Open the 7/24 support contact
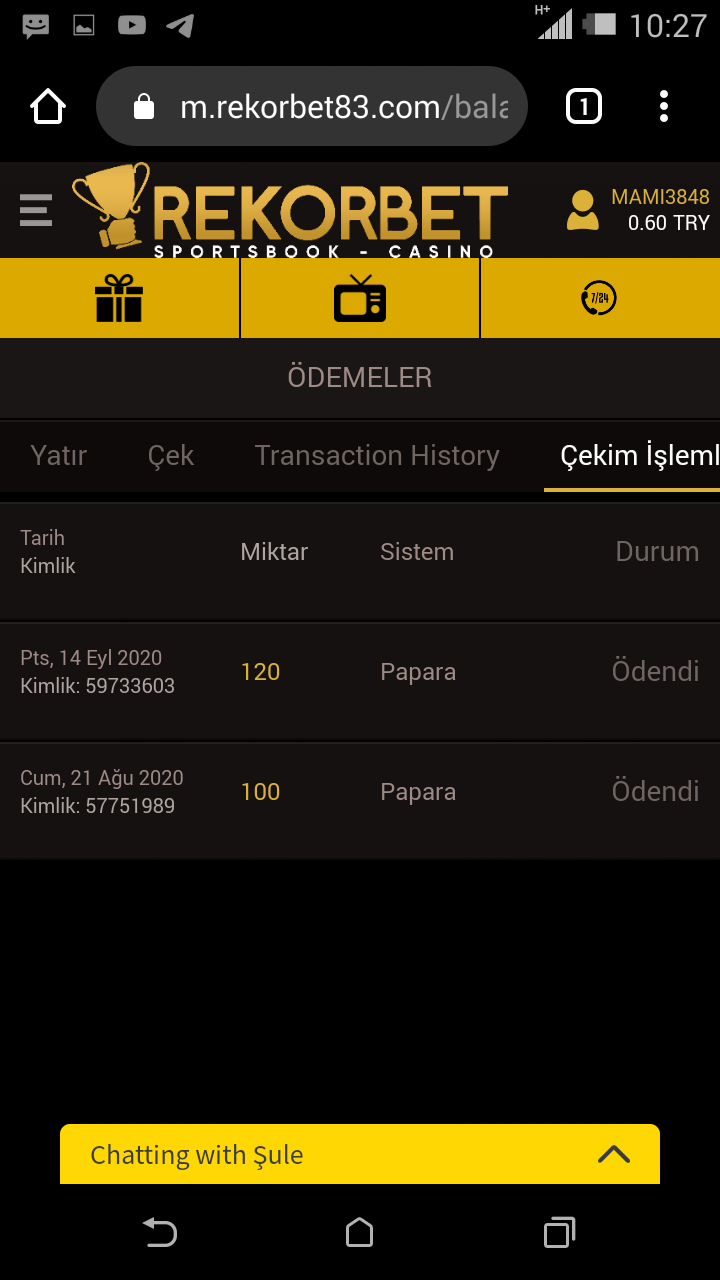This screenshot has height=1280, width=720. pos(599,298)
